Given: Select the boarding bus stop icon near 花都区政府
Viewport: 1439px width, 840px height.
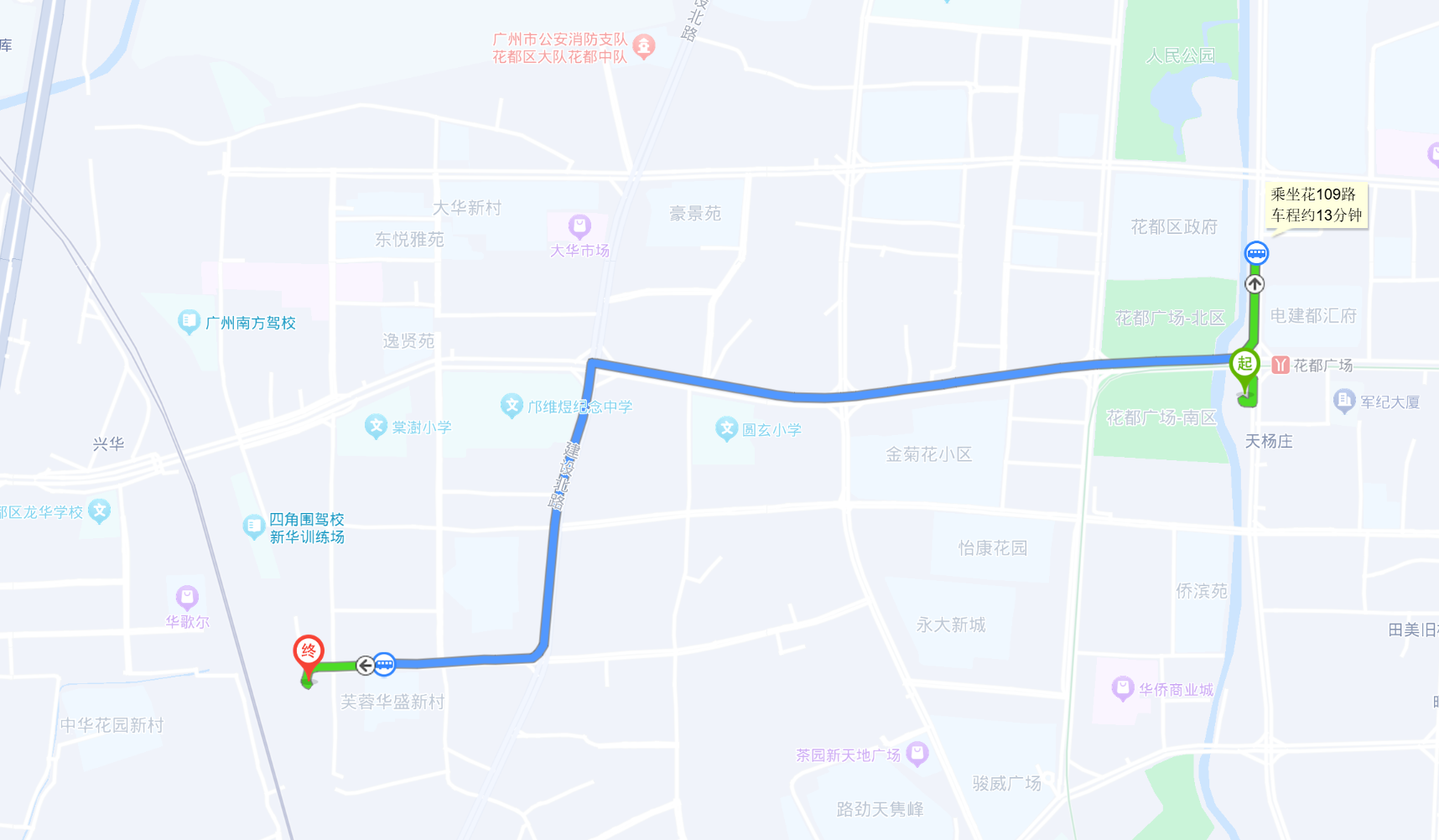Looking at the screenshot, I should 1255,253.
